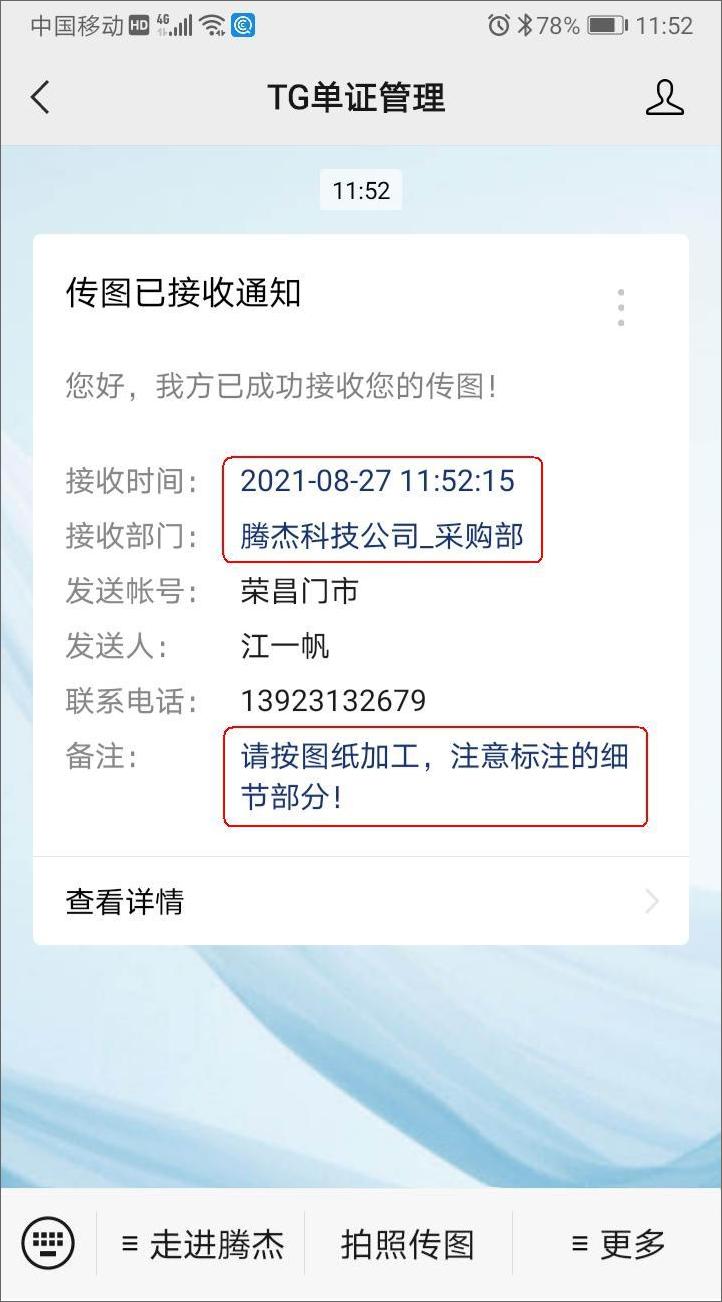Expand the 更多 menu
The image size is (722, 1302).
[618, 1244]
